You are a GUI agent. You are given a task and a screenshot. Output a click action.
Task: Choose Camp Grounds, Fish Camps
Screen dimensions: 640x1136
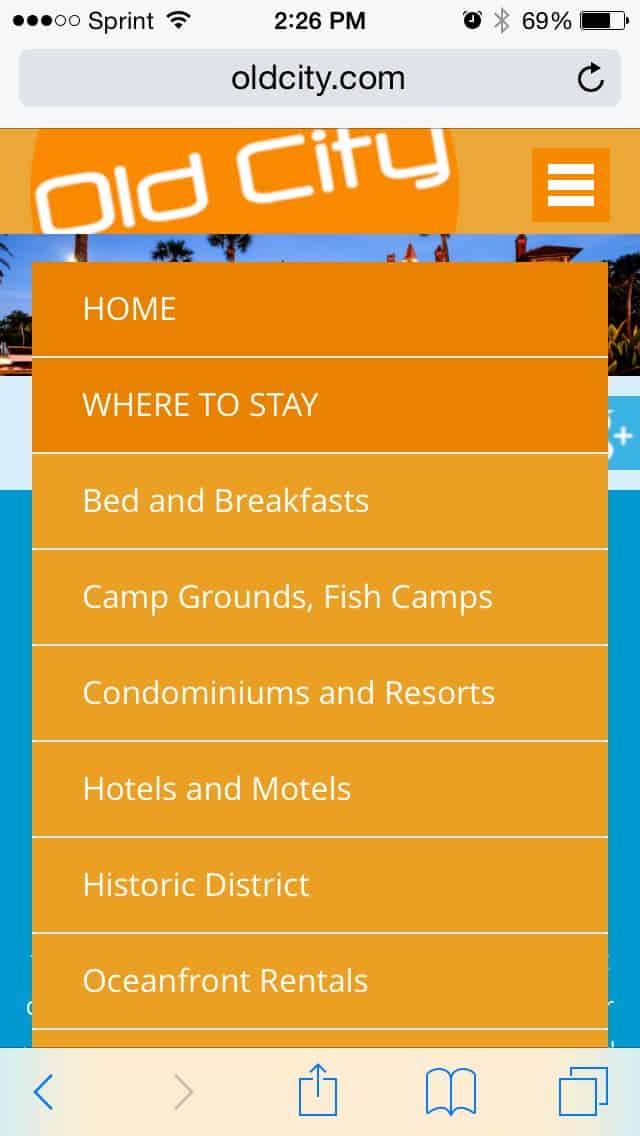pyautogui.click(x=320, y=597)
